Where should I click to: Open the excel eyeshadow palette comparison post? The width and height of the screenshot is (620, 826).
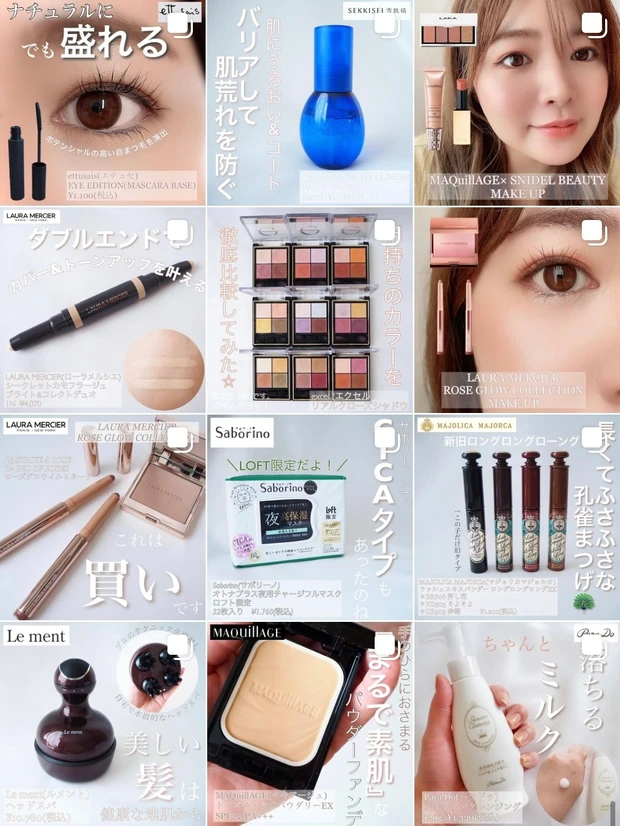[x=310, y=308]
